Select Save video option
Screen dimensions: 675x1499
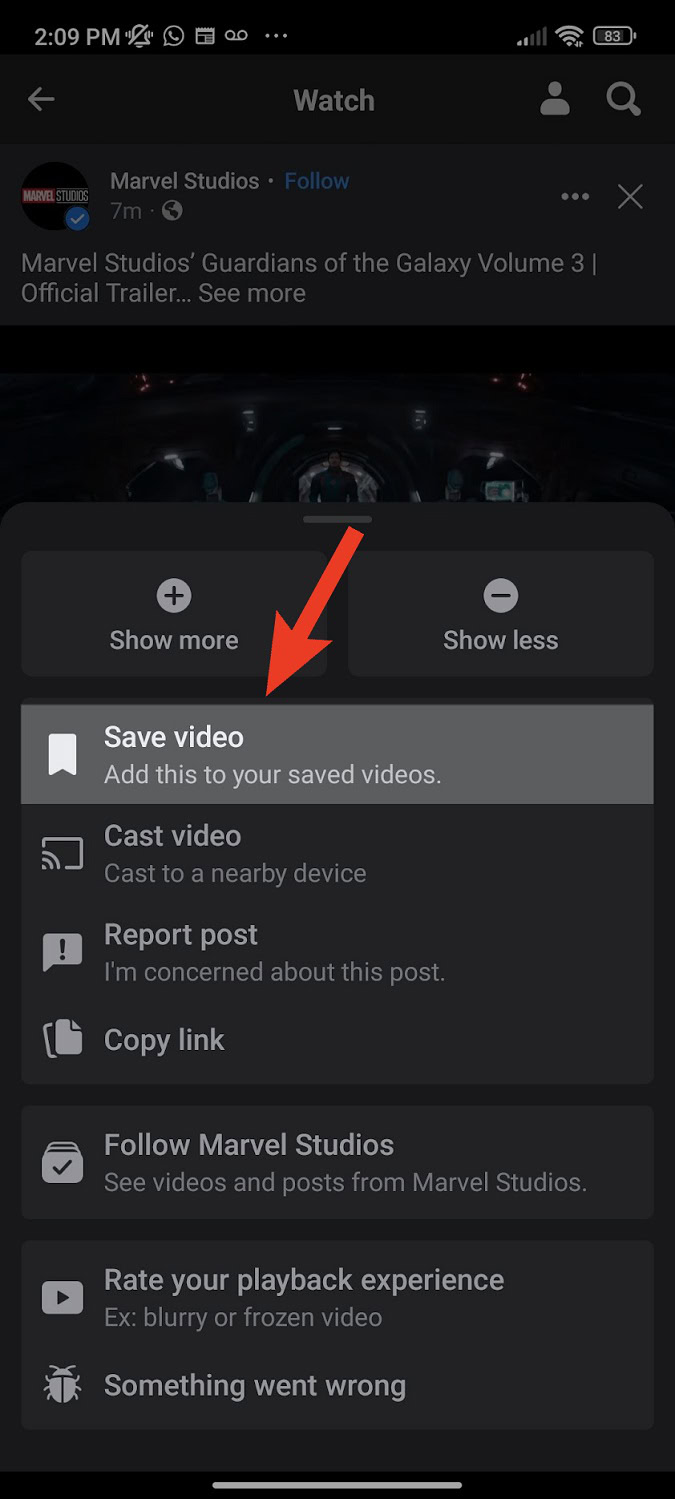pos(337,754)
